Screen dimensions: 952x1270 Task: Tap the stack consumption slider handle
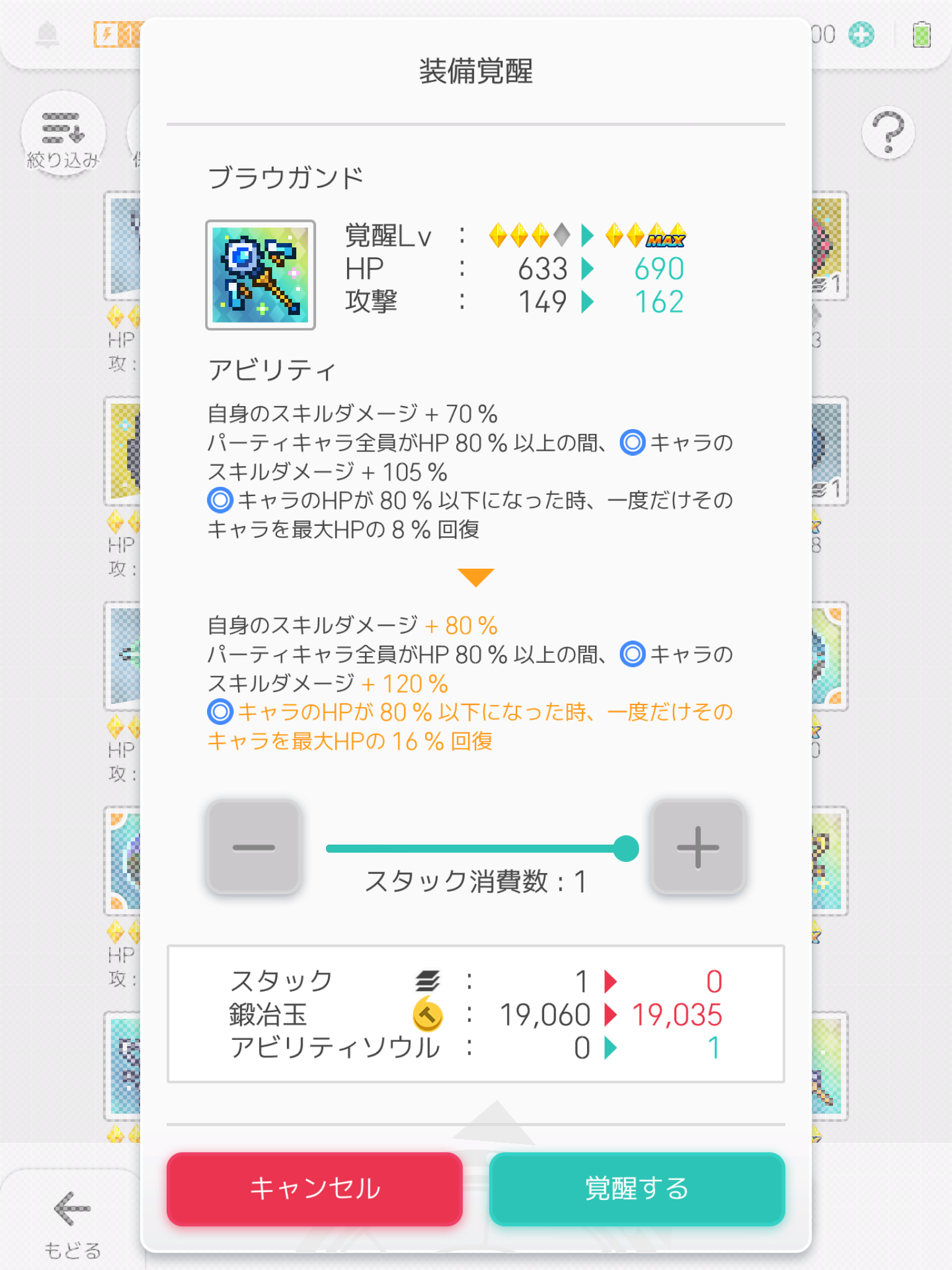coord(626,848)
